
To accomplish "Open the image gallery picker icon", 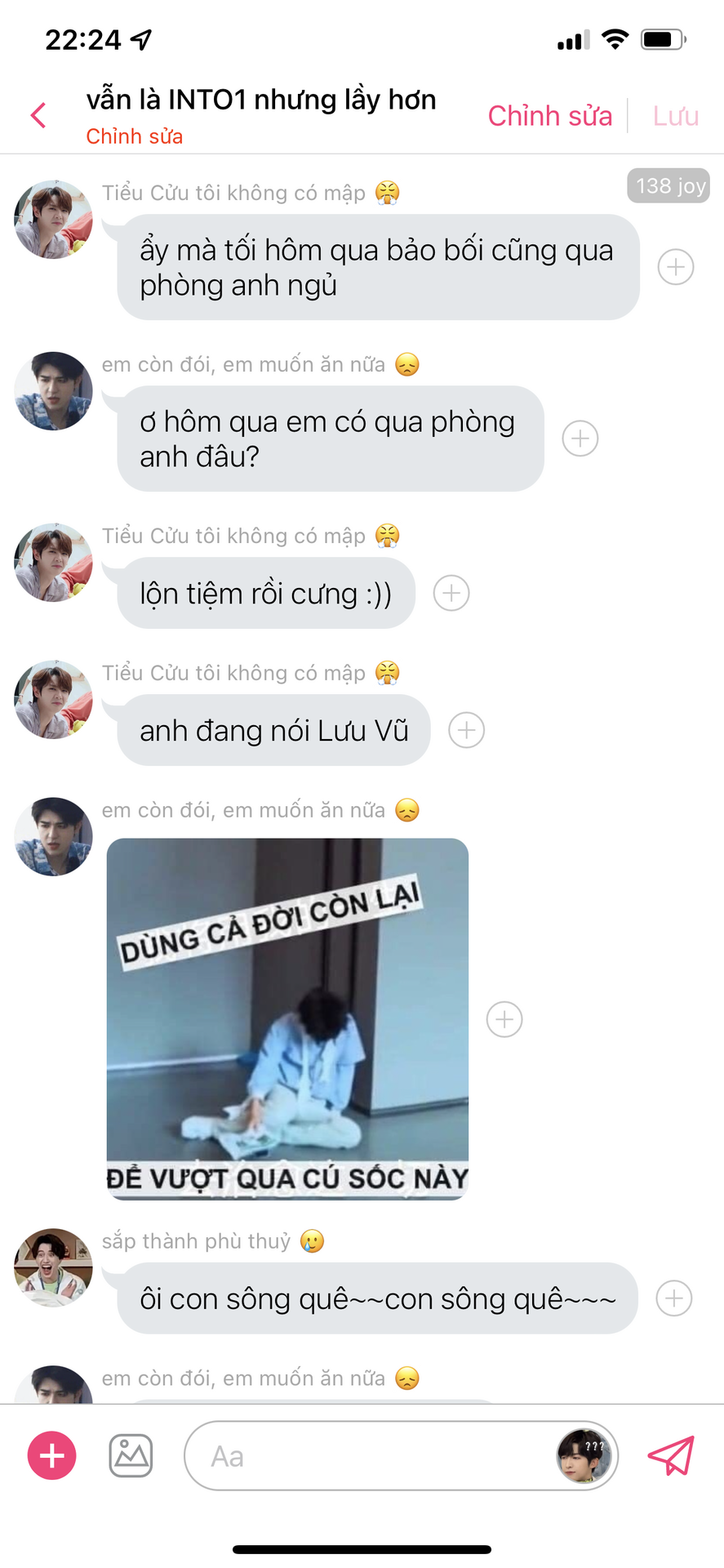I will [x=131, y=1455].
